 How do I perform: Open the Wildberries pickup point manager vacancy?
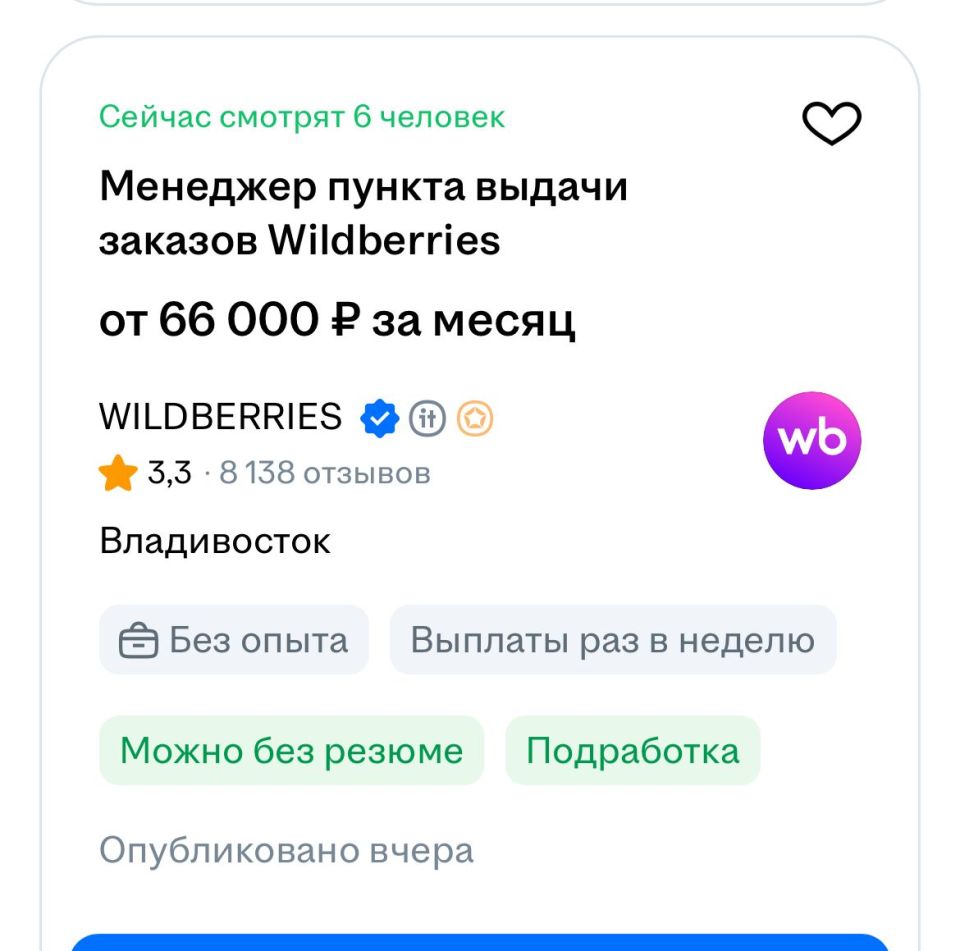(363, 214)
